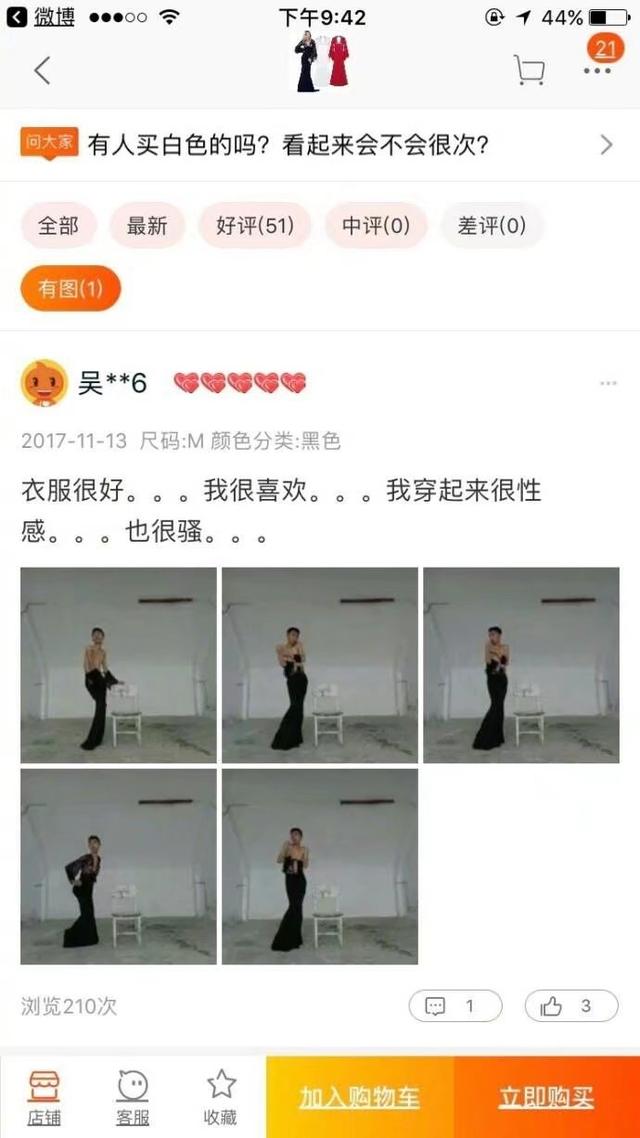This screenshot has width=640, height=1138.
Task: Comment on 吴**6's review
Action: click(x=455, y=1006)
